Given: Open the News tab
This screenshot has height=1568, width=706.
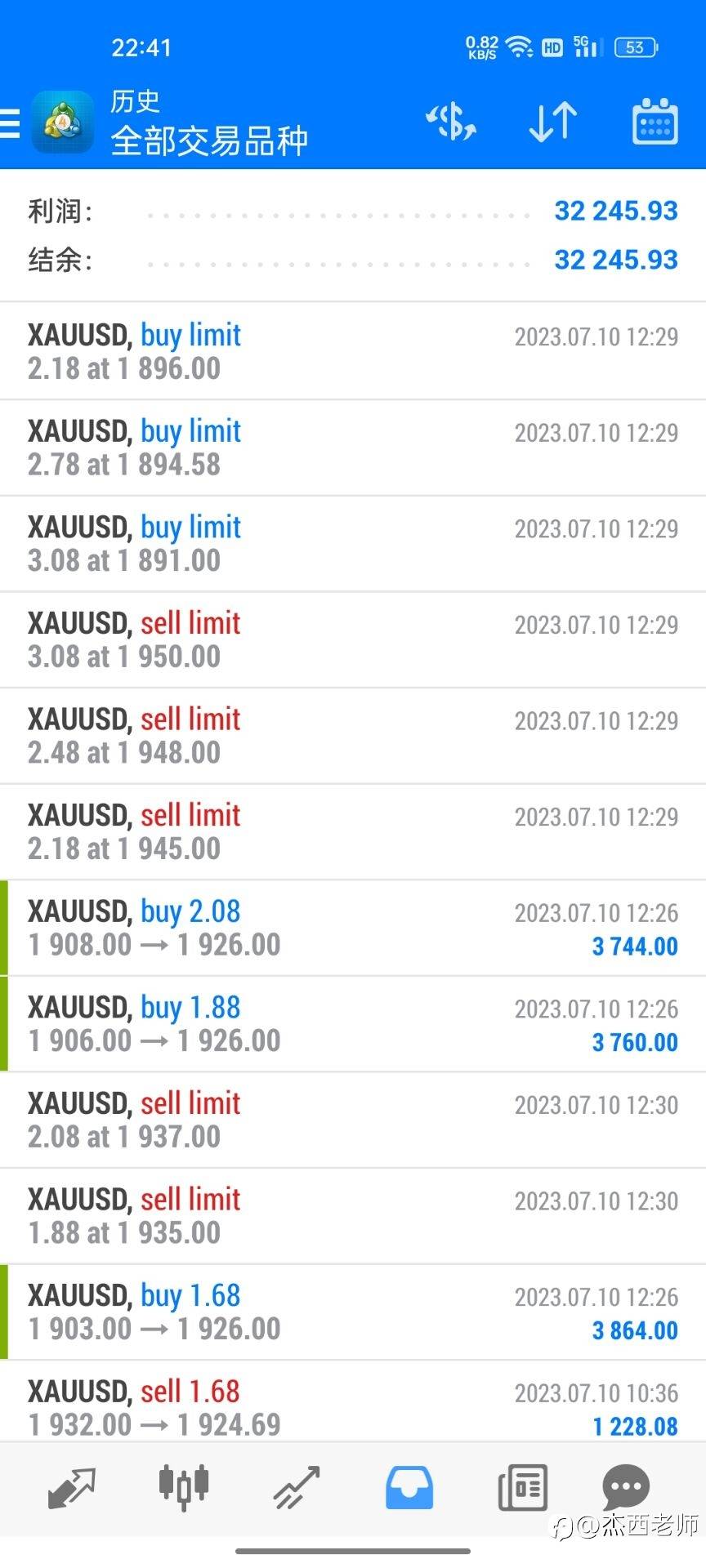Looking at the screenshot, I should coord(522,1486).
